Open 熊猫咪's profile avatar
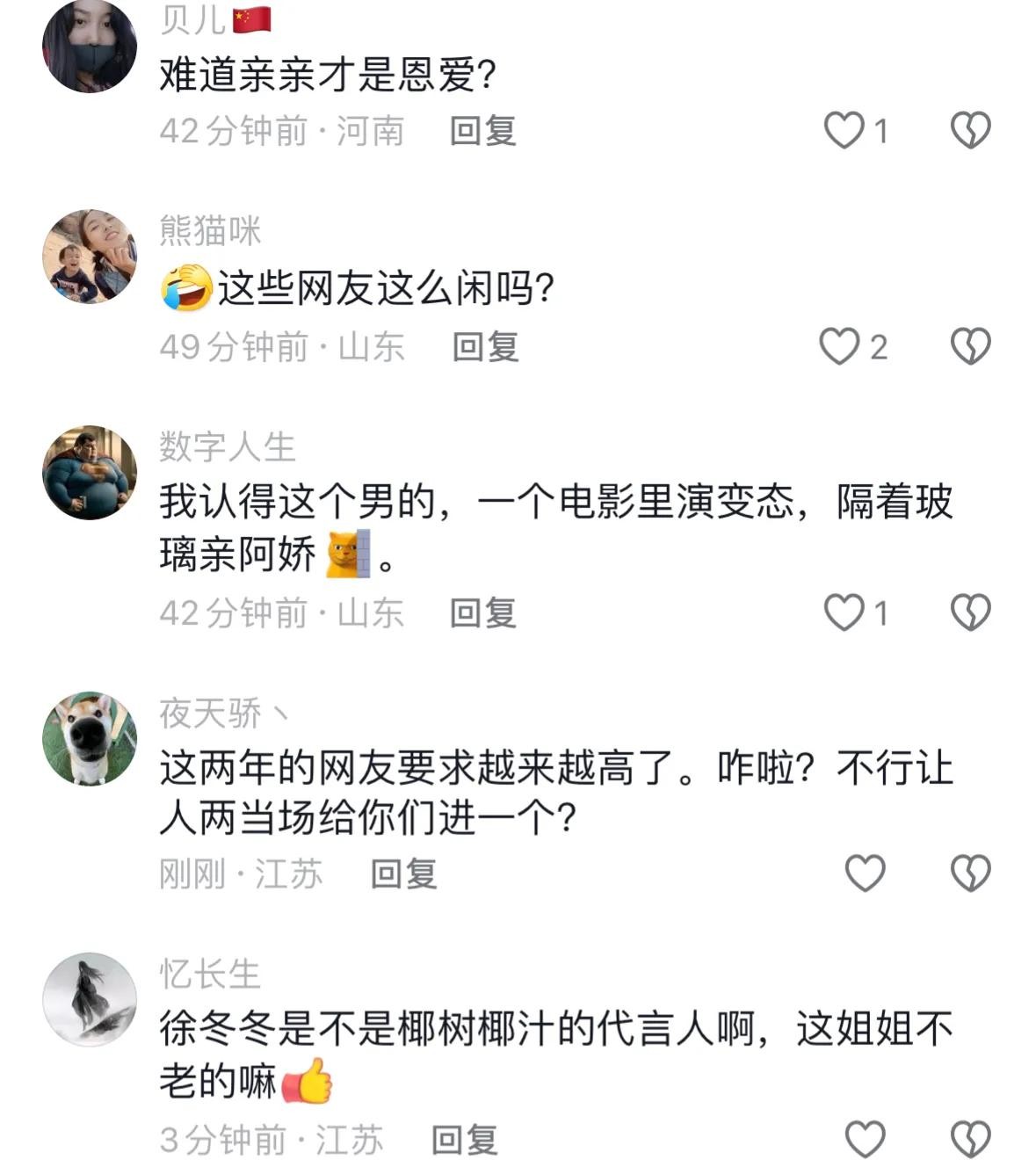 pyautogui.click(x=90, y=257)
